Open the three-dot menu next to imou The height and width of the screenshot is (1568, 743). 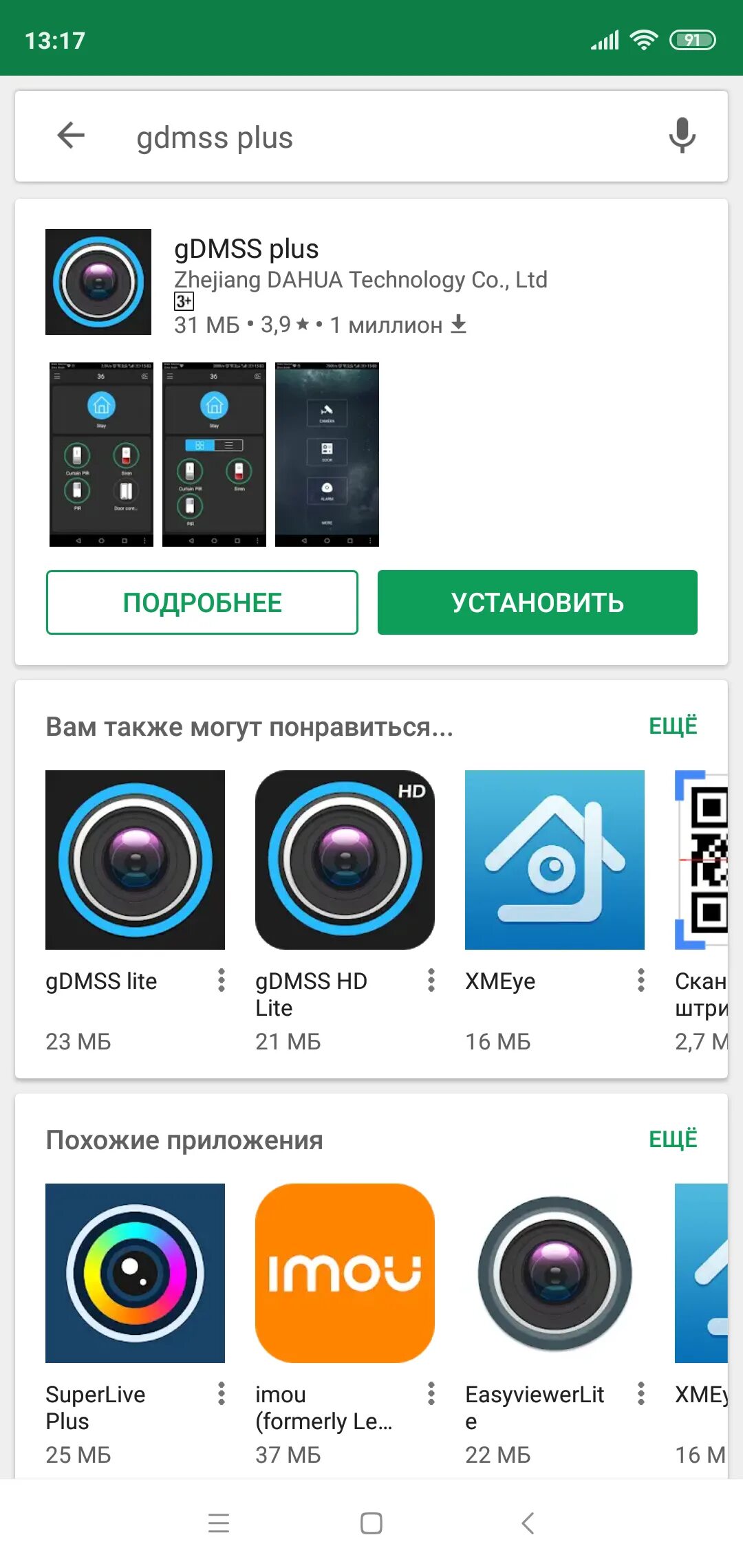[431, 1393]
